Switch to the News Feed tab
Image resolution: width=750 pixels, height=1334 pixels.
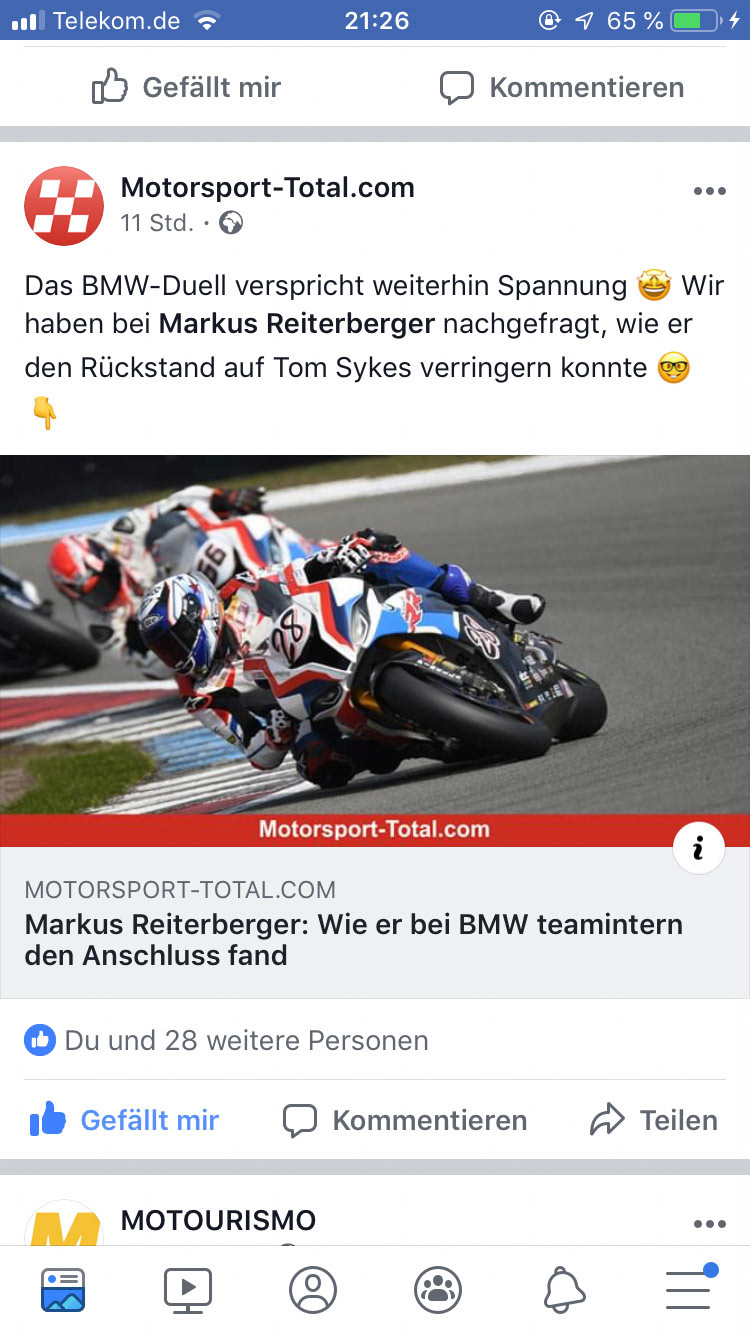pyautogui.click(x=63, y=1290)
